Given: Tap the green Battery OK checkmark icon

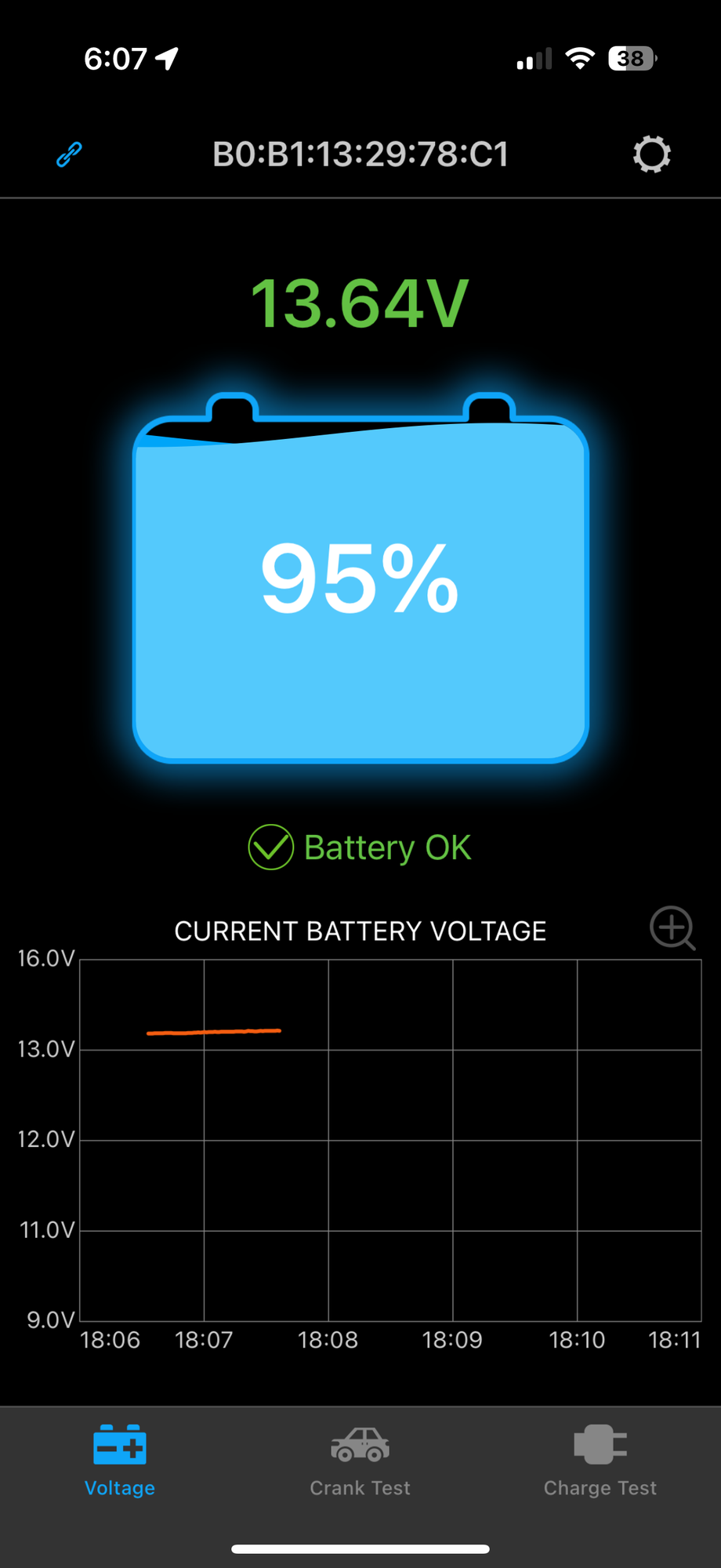Looking at the screenshot, I should 270,847.
